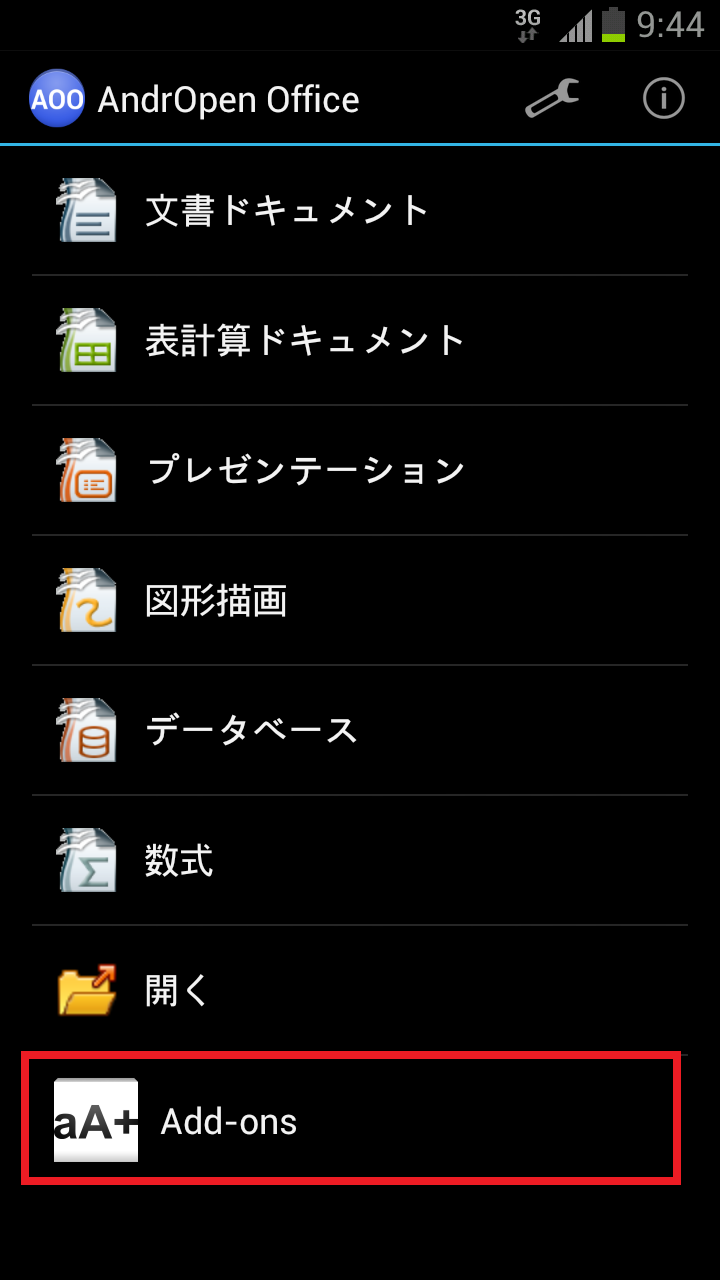
Task: Open the app info icon
Action: coord(663,99)
